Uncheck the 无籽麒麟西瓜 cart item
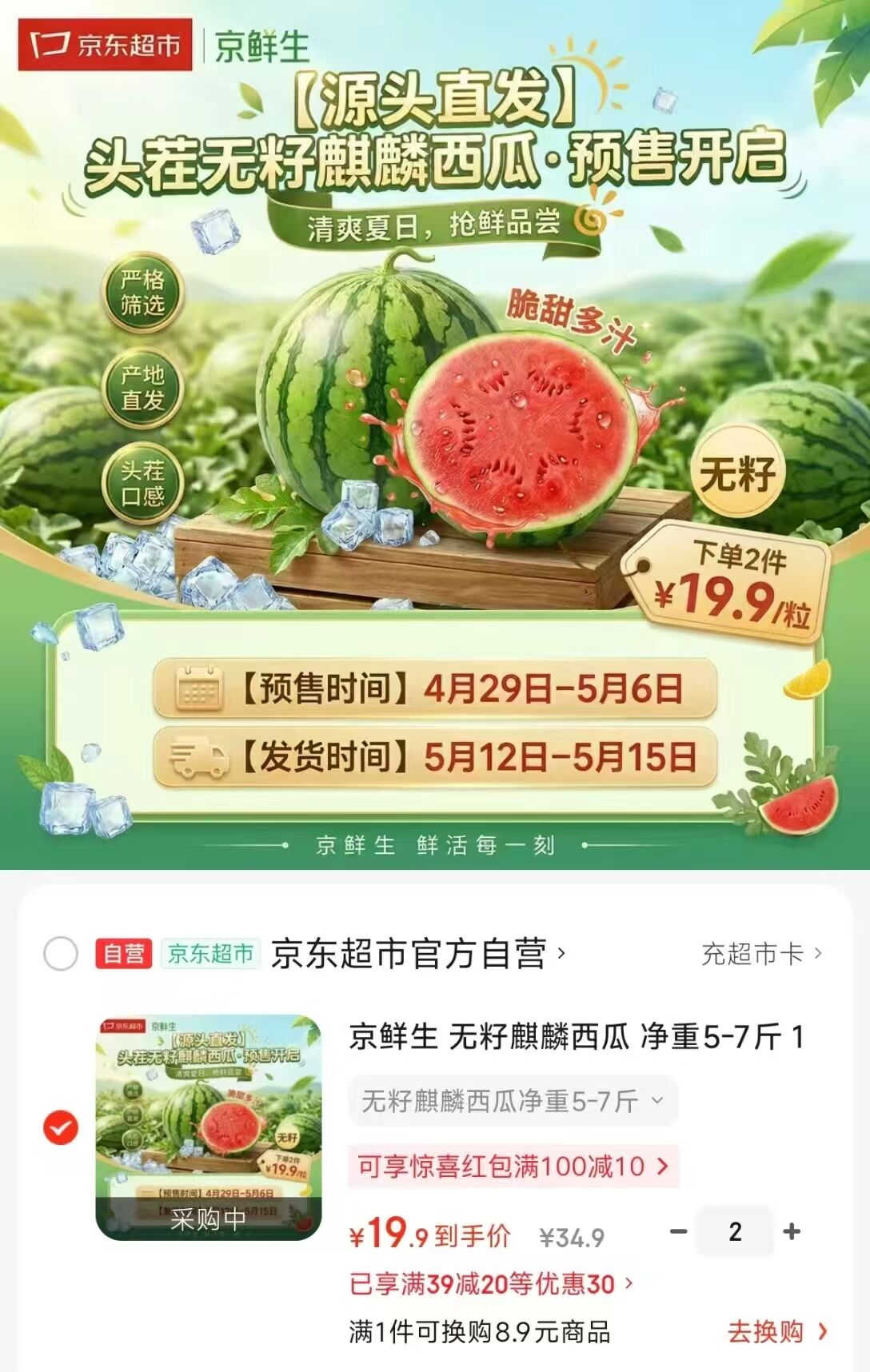This screenshot has width=870, height=1372. pos(61,1127)
